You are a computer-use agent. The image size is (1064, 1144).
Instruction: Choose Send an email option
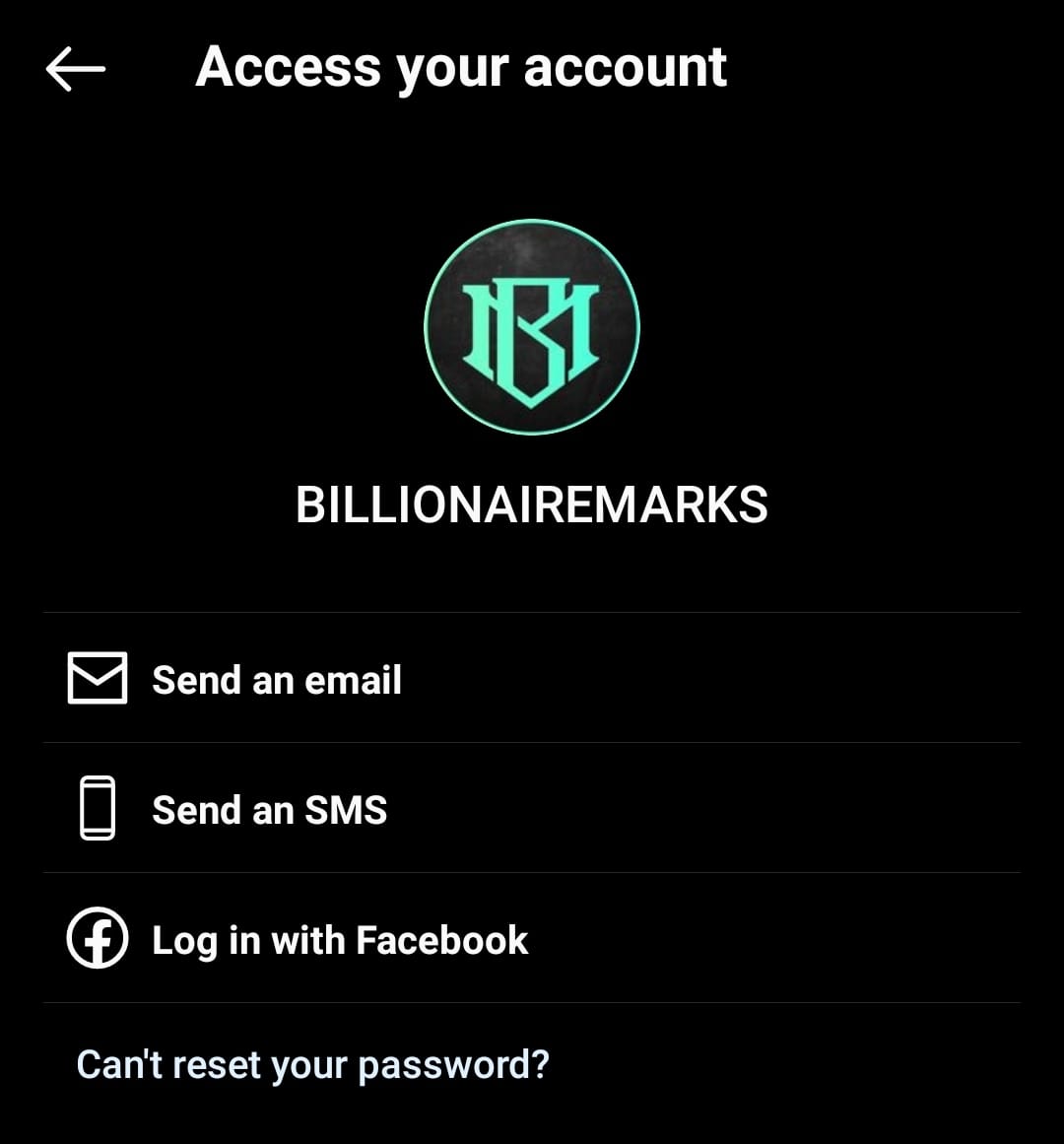click(277, 680)
